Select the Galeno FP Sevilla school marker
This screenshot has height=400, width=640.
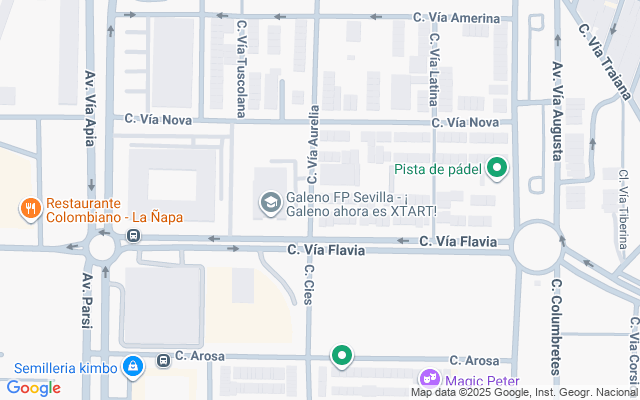[x=270, y=203]
